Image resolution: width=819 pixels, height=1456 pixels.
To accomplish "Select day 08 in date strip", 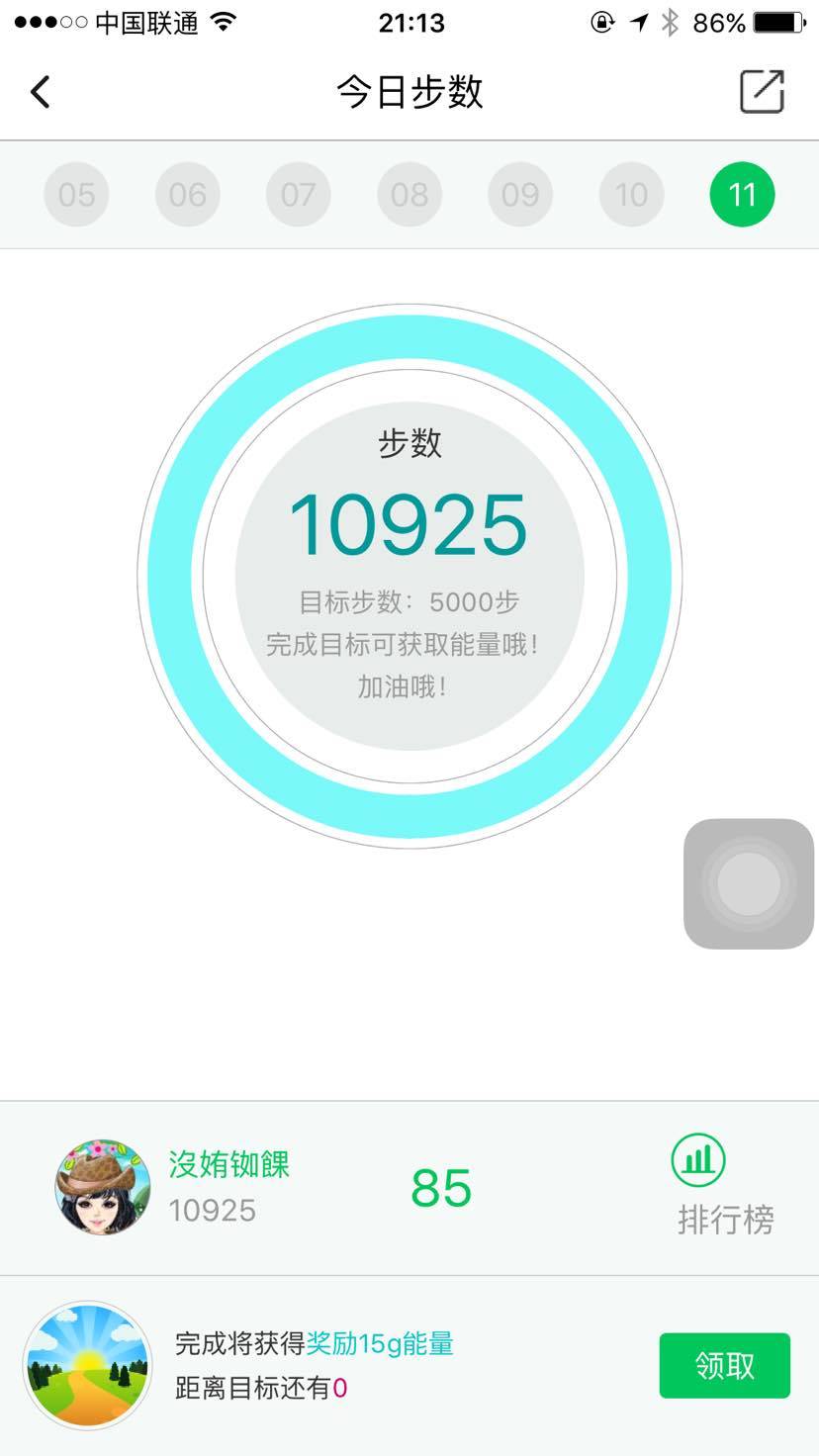I will pyautogui.click(x=409, y=195).
